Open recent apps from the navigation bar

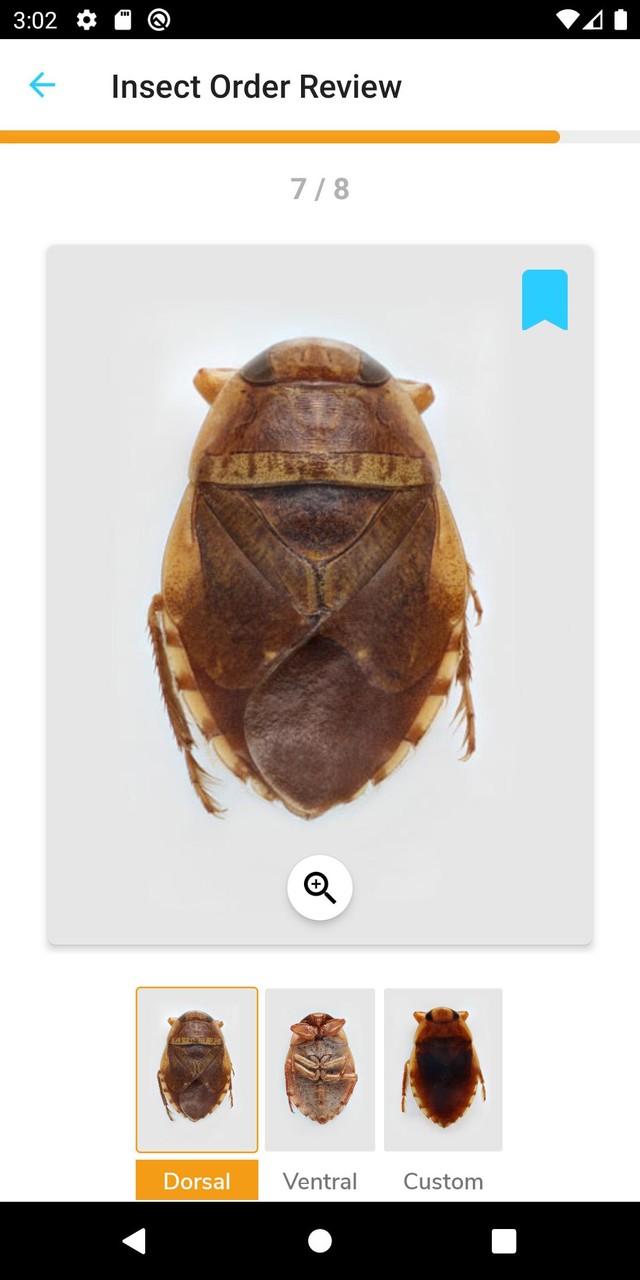coord(504,1241)
